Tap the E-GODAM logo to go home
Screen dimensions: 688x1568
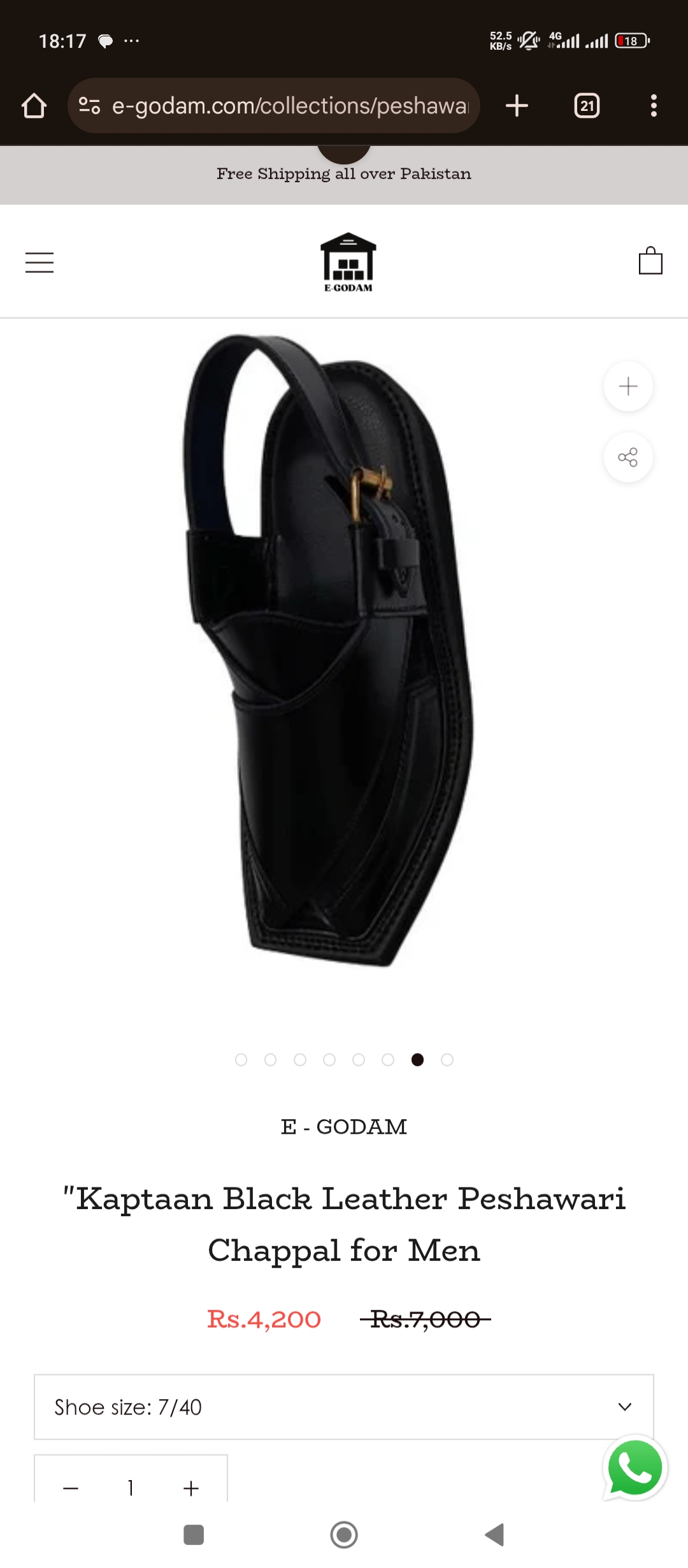(x=348, y=262)
